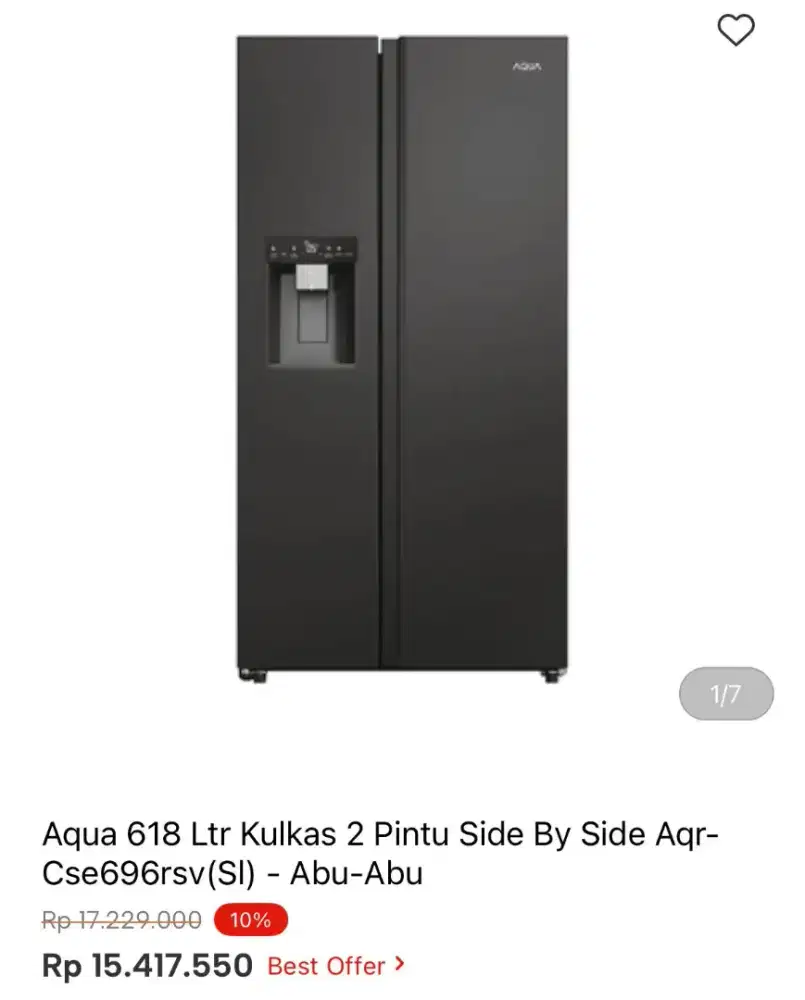Add this fridge to the wishlist
The image size is (805, 1000).
pos(736,31)
